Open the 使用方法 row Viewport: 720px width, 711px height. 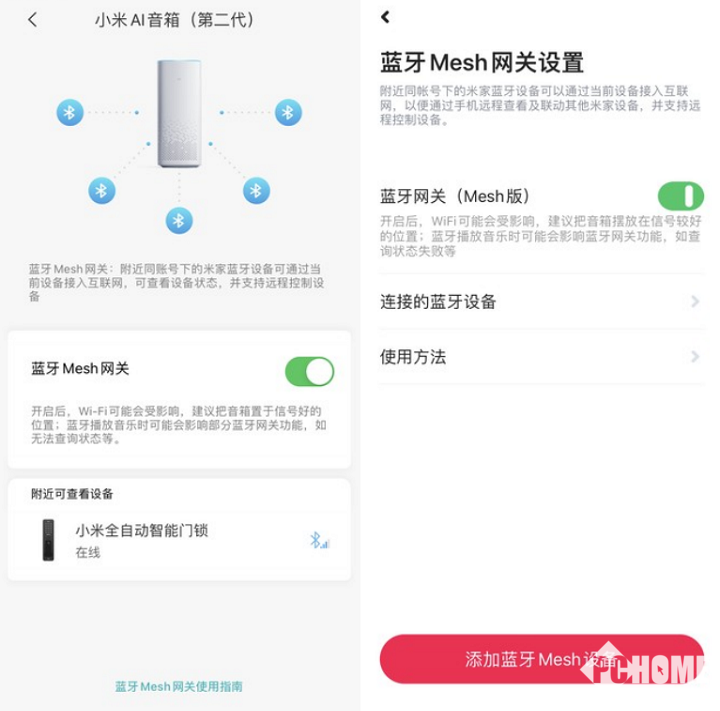pos(540,357)
